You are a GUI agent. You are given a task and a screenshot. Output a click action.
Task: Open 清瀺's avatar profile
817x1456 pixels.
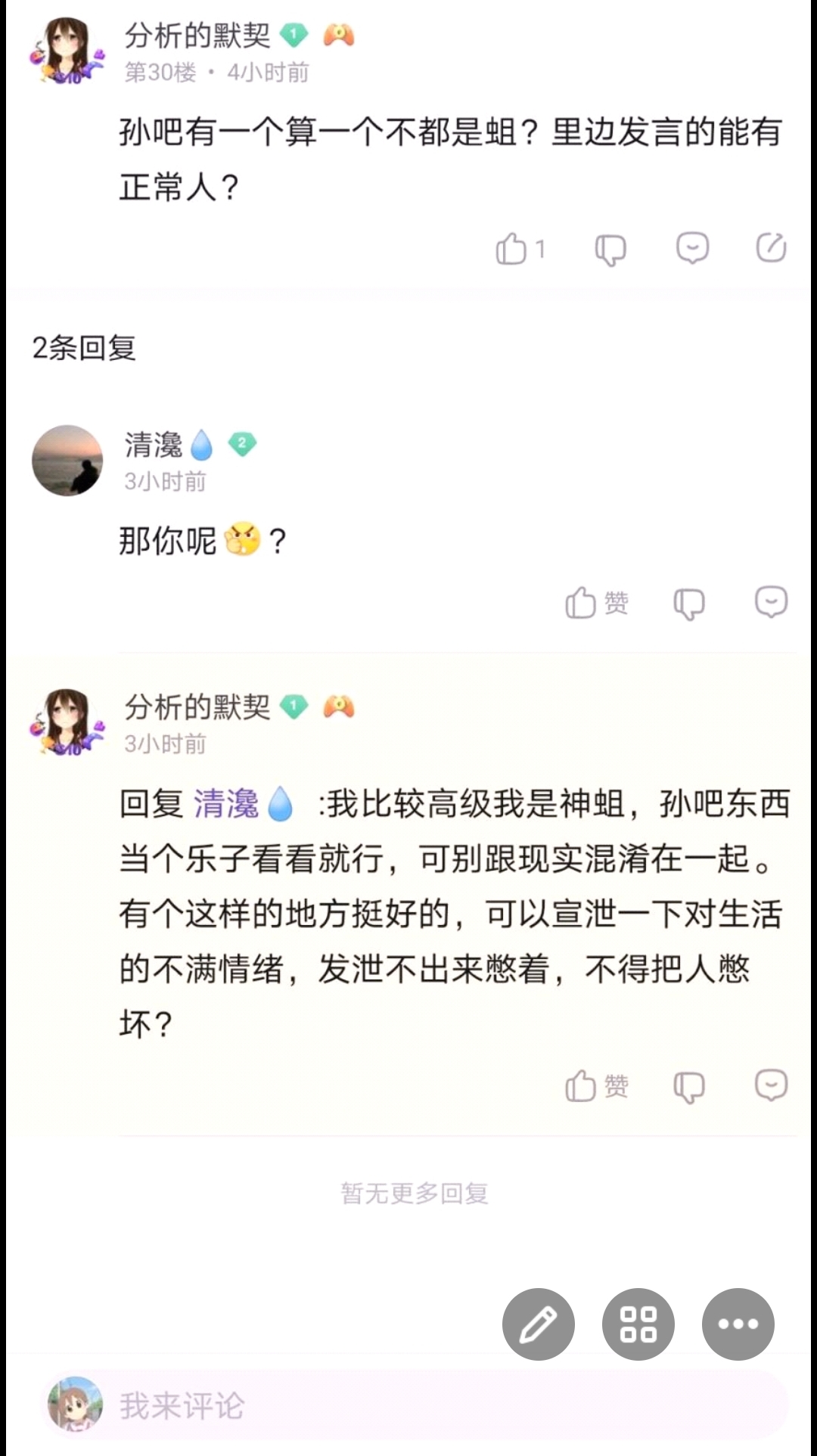[67, 460]
